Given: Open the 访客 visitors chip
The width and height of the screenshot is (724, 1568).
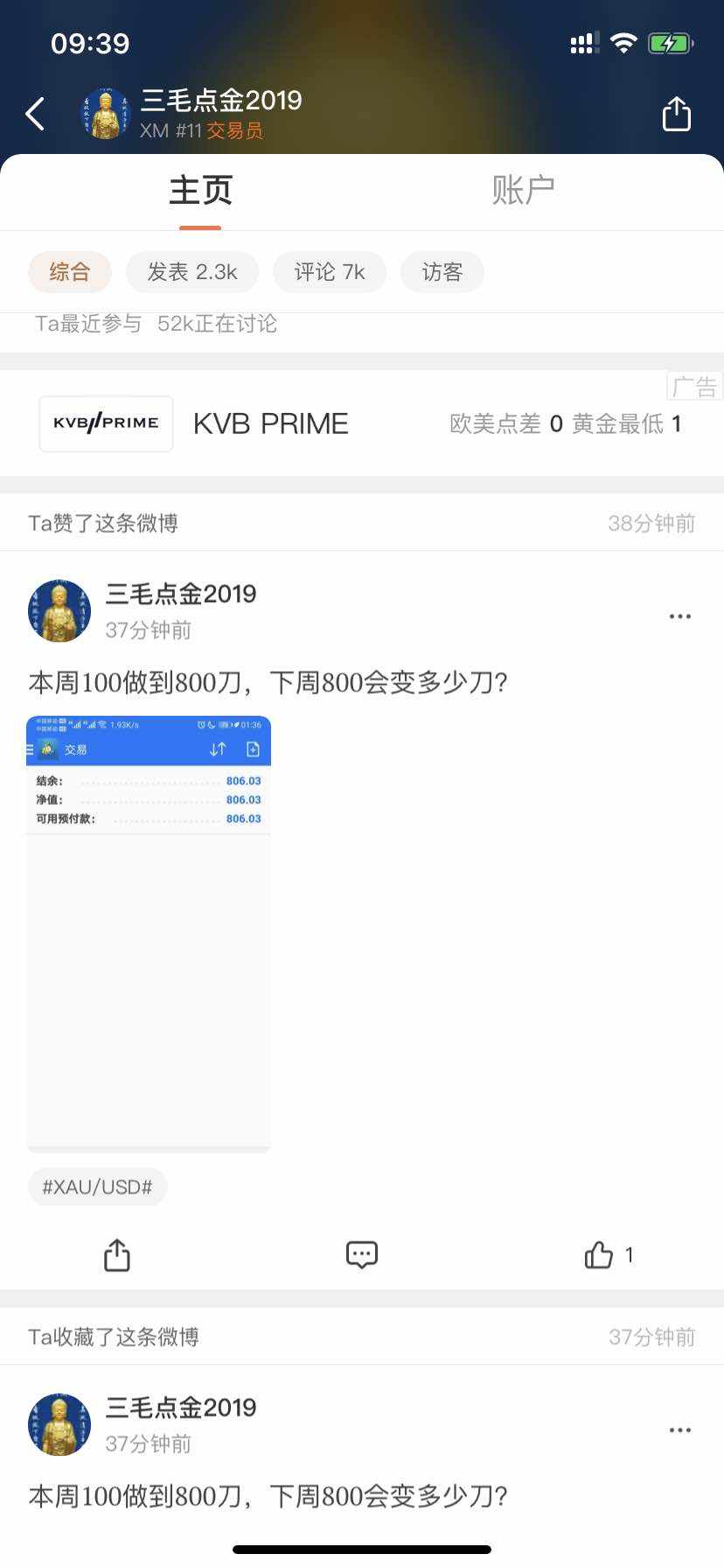Looking at the screenshot, I should tap(442, 272).
